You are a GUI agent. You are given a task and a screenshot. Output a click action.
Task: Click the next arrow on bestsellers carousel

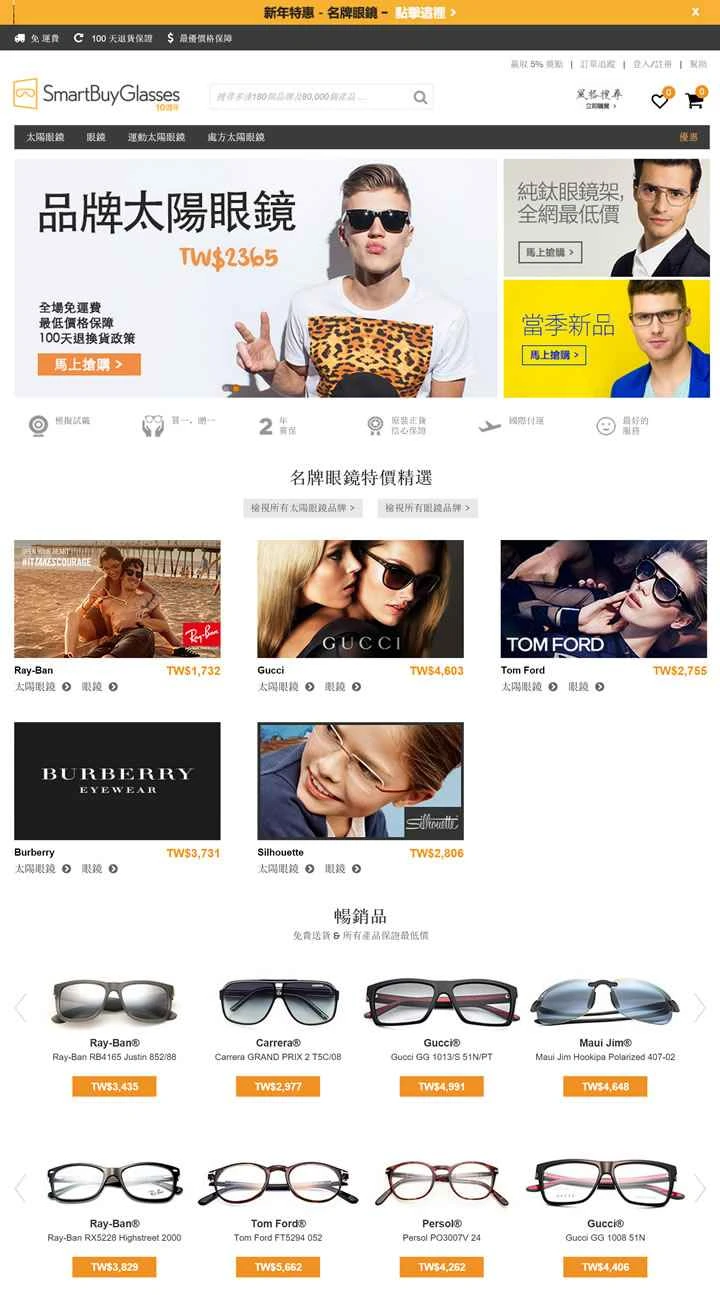(699, 1007)
